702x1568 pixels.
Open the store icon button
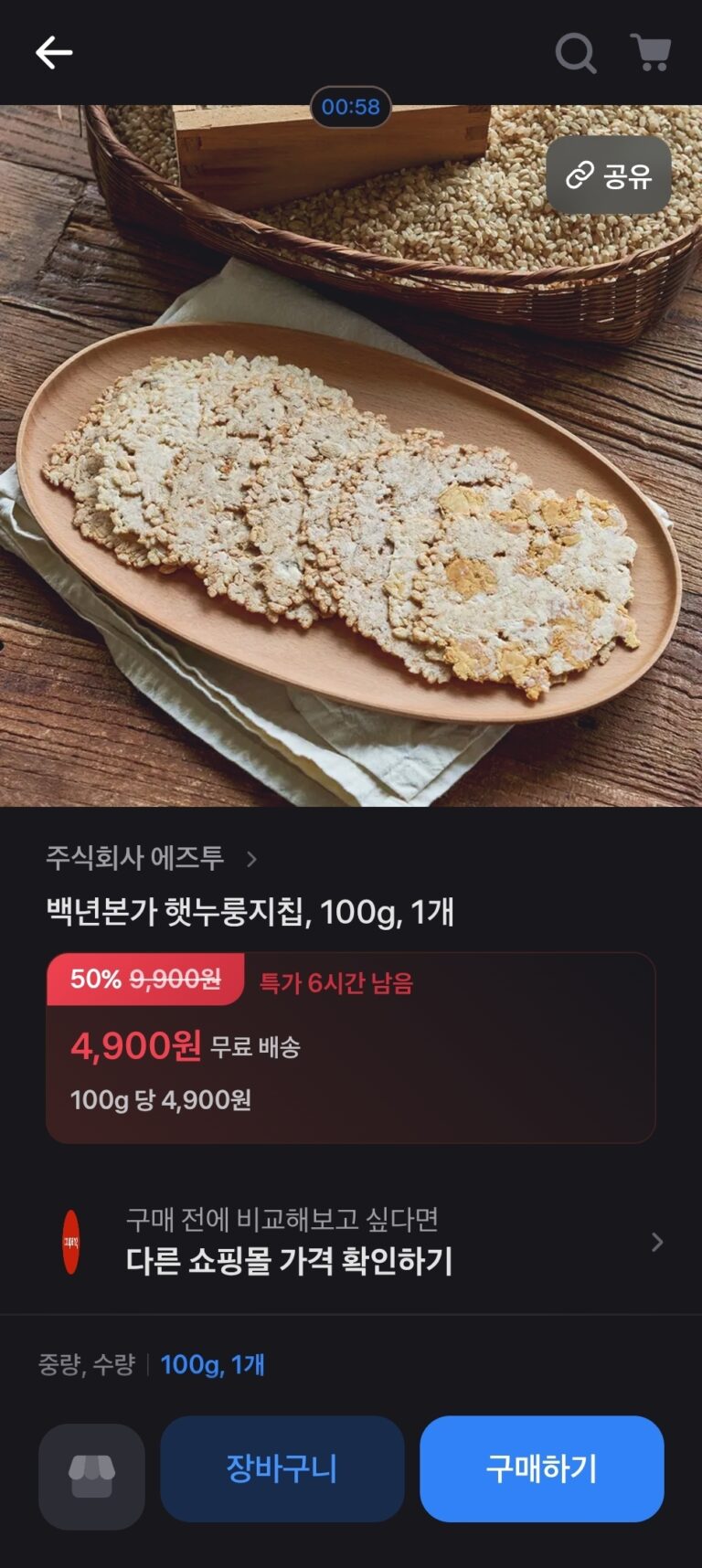(x=91, y=1476)
